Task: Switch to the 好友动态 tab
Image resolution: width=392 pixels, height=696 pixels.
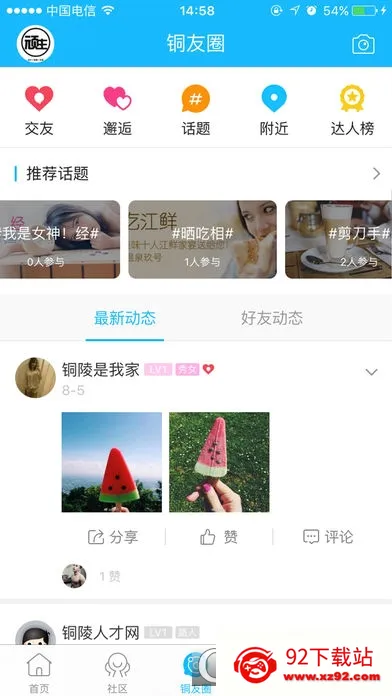Action: (272, 318)
